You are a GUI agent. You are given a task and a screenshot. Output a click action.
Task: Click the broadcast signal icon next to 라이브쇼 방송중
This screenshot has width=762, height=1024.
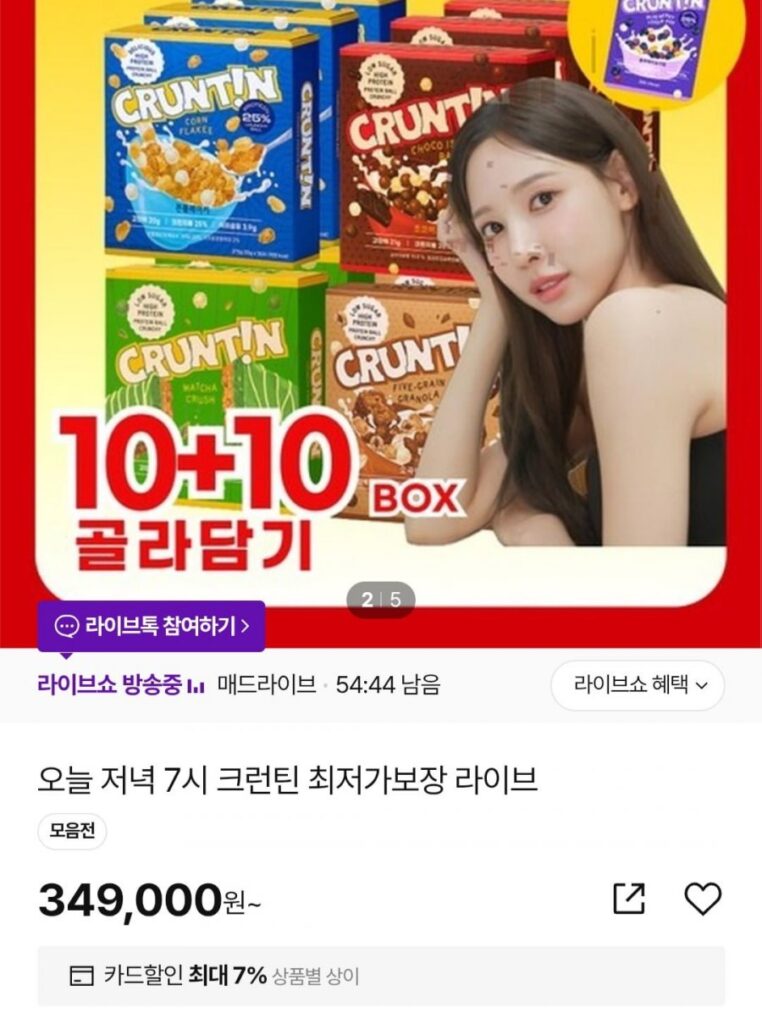click(193, 685)
